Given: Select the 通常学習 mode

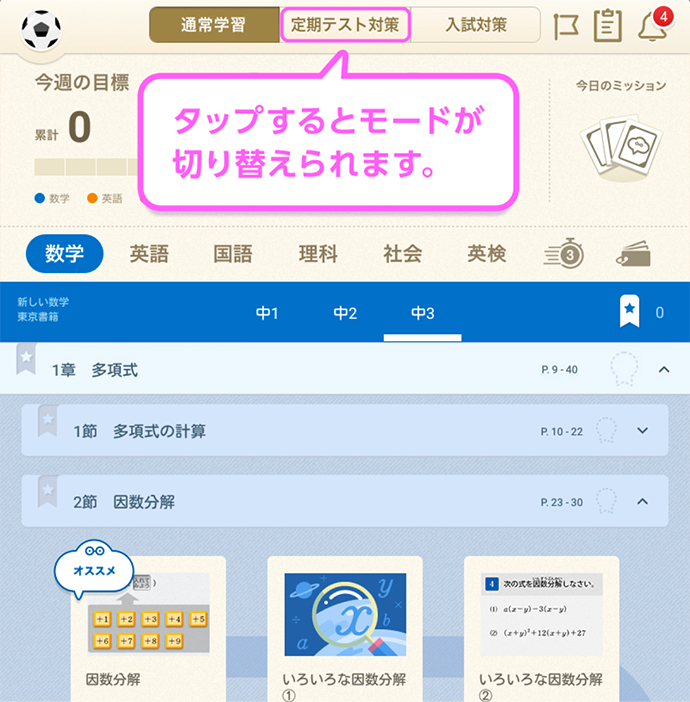Looking at the screenshot, I should (x=214, y=25).
